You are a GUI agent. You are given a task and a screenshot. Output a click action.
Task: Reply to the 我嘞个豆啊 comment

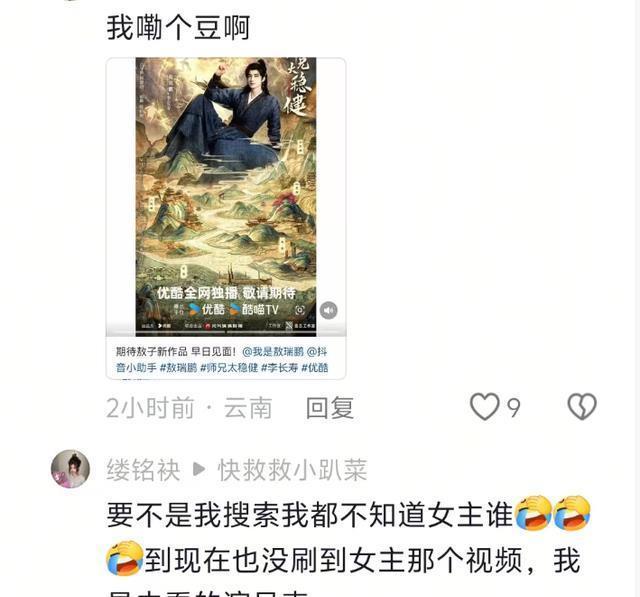(329, 407)
